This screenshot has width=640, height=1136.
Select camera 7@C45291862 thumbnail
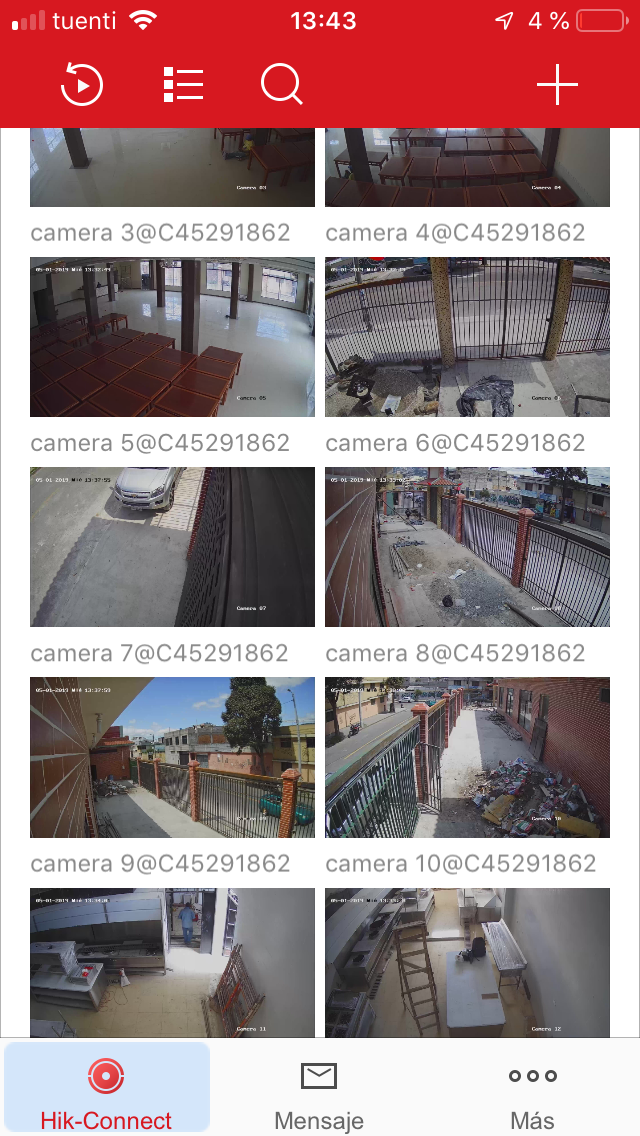pos(172,547)
